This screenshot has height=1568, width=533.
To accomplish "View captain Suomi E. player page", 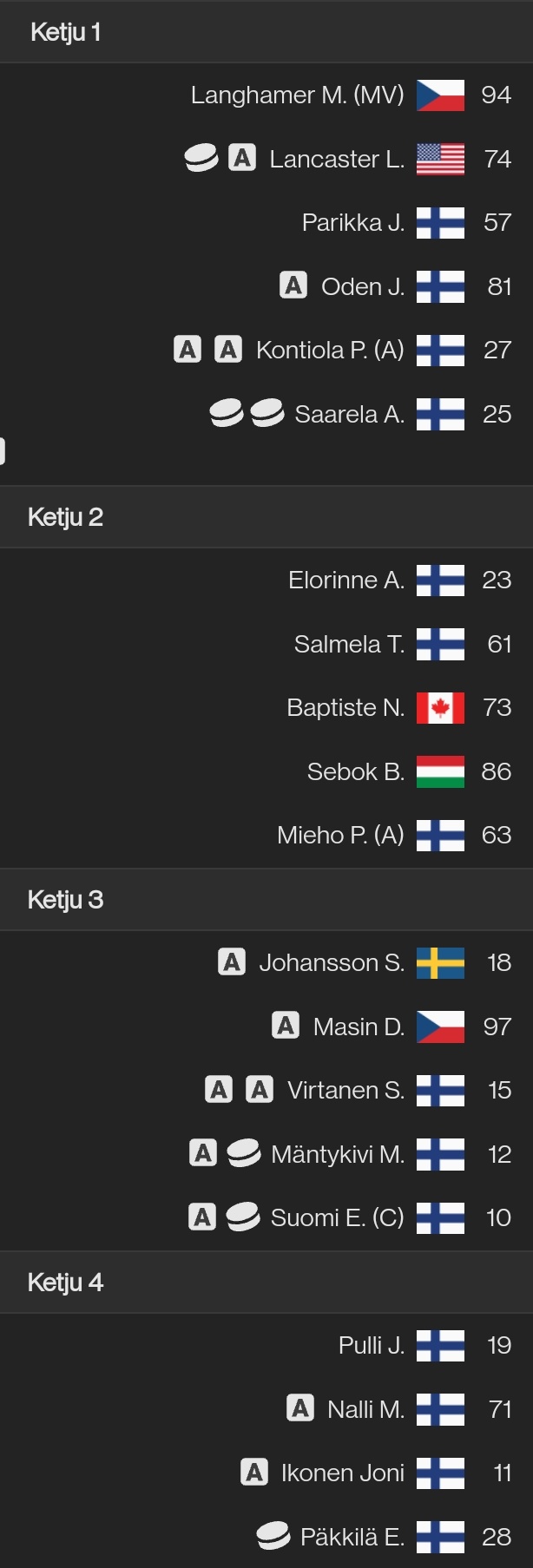I will point(337,1218).
